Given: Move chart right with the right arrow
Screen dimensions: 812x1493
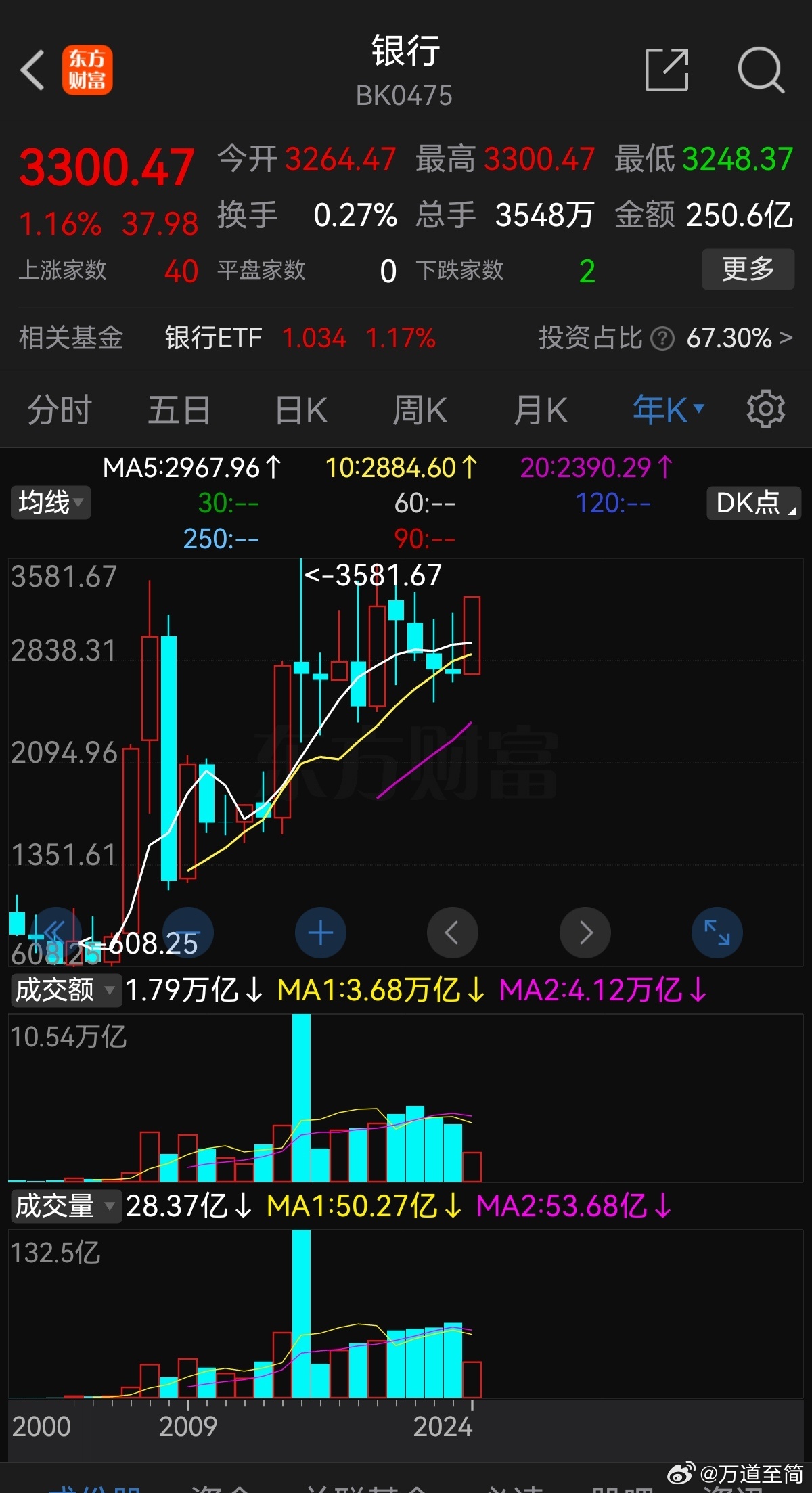Looking at the screenshot, I should tap(585, 933).
